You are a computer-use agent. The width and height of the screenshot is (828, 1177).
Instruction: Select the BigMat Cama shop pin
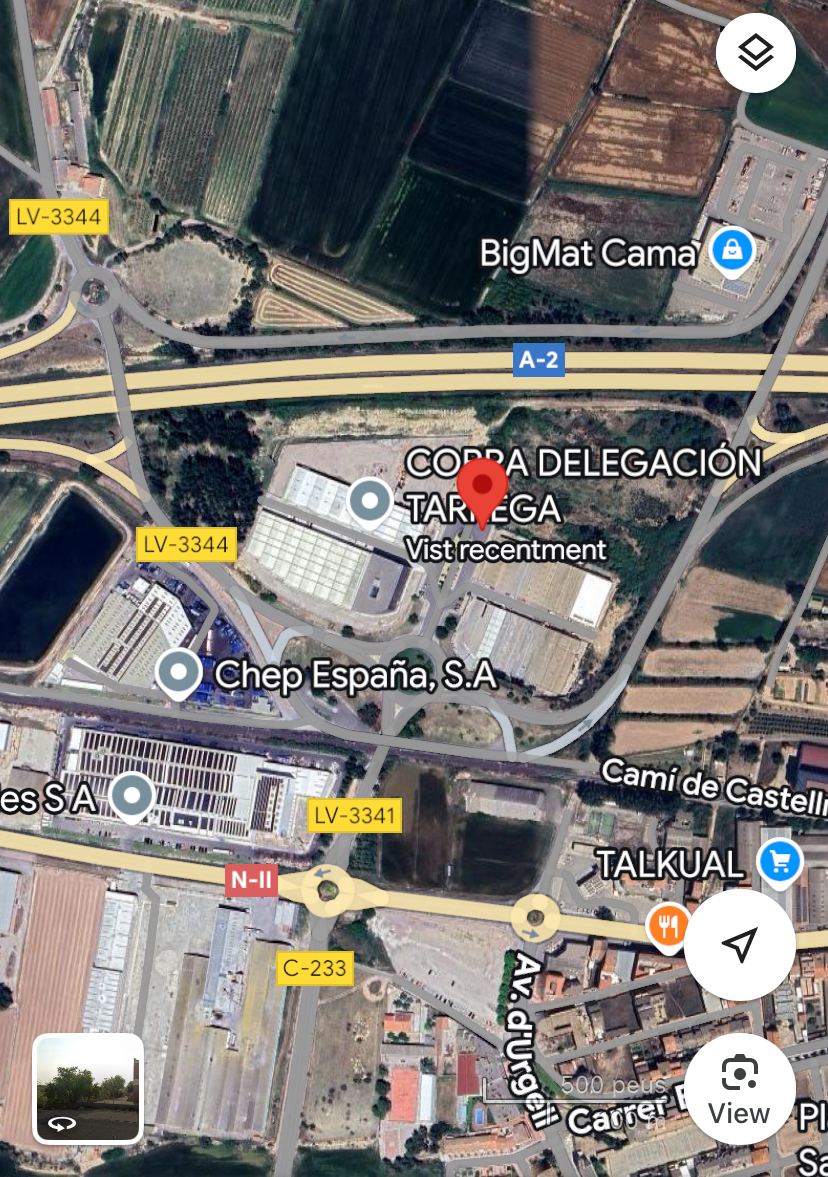click(x=732, y=250)
